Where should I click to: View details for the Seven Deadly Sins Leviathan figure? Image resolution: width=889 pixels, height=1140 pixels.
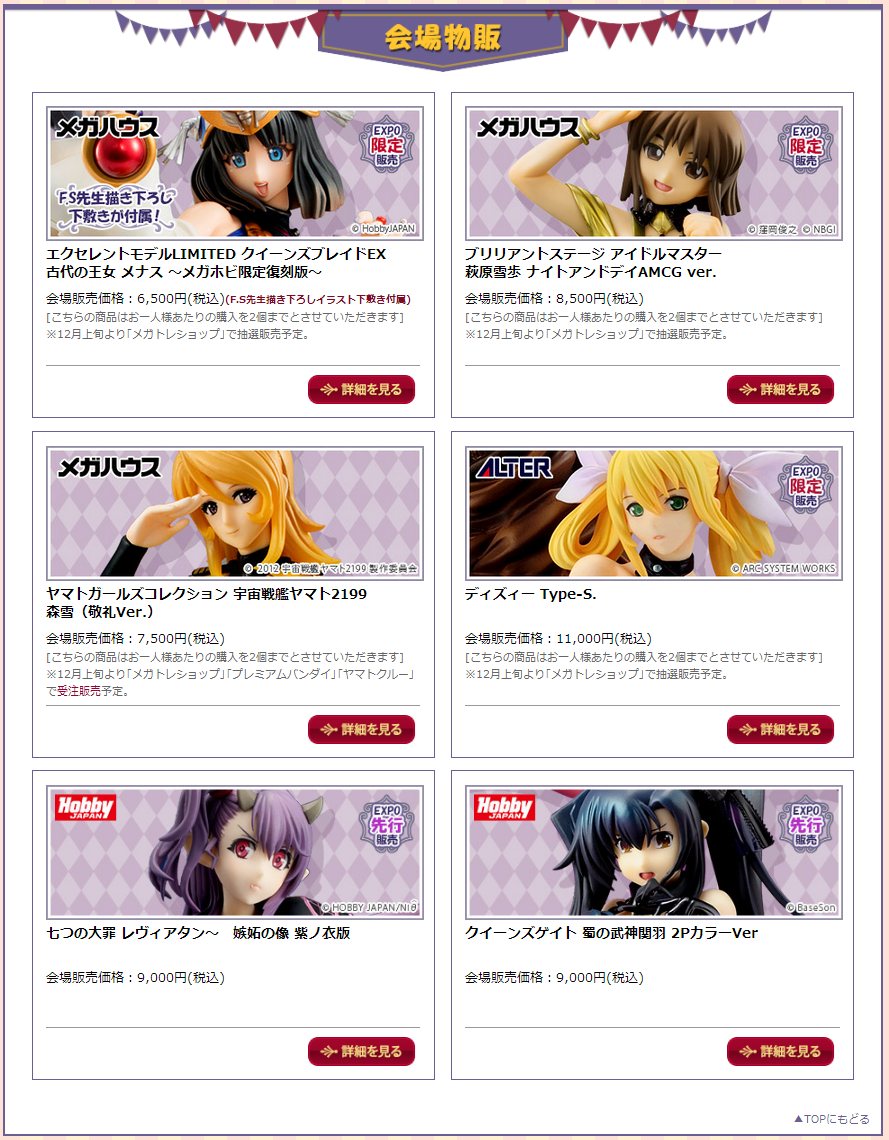click(361, 1052)
